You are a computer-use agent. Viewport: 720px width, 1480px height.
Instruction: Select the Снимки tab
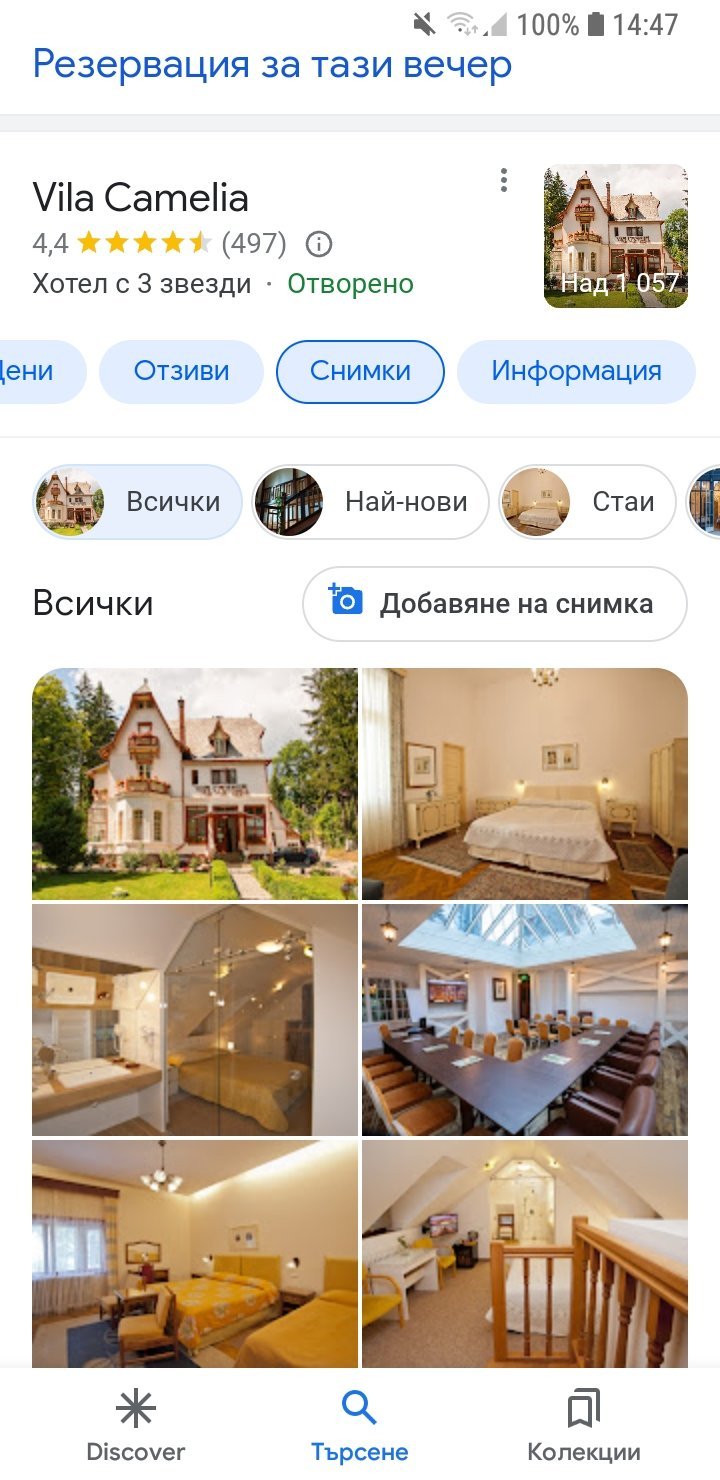360,371
